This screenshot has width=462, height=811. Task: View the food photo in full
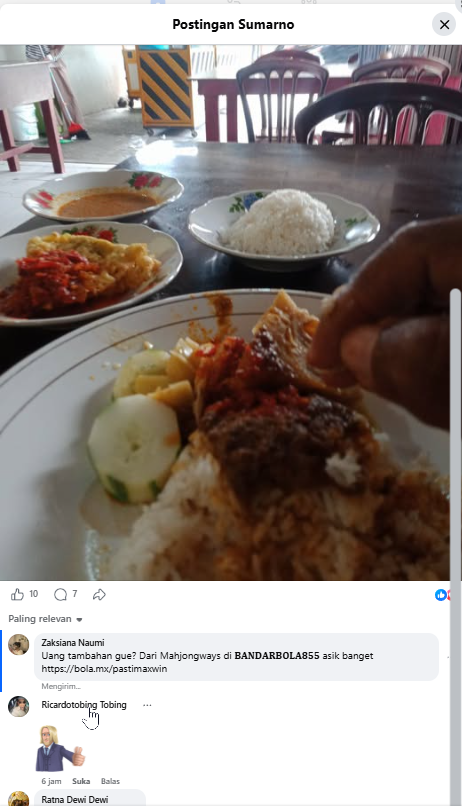click(231, 312)
